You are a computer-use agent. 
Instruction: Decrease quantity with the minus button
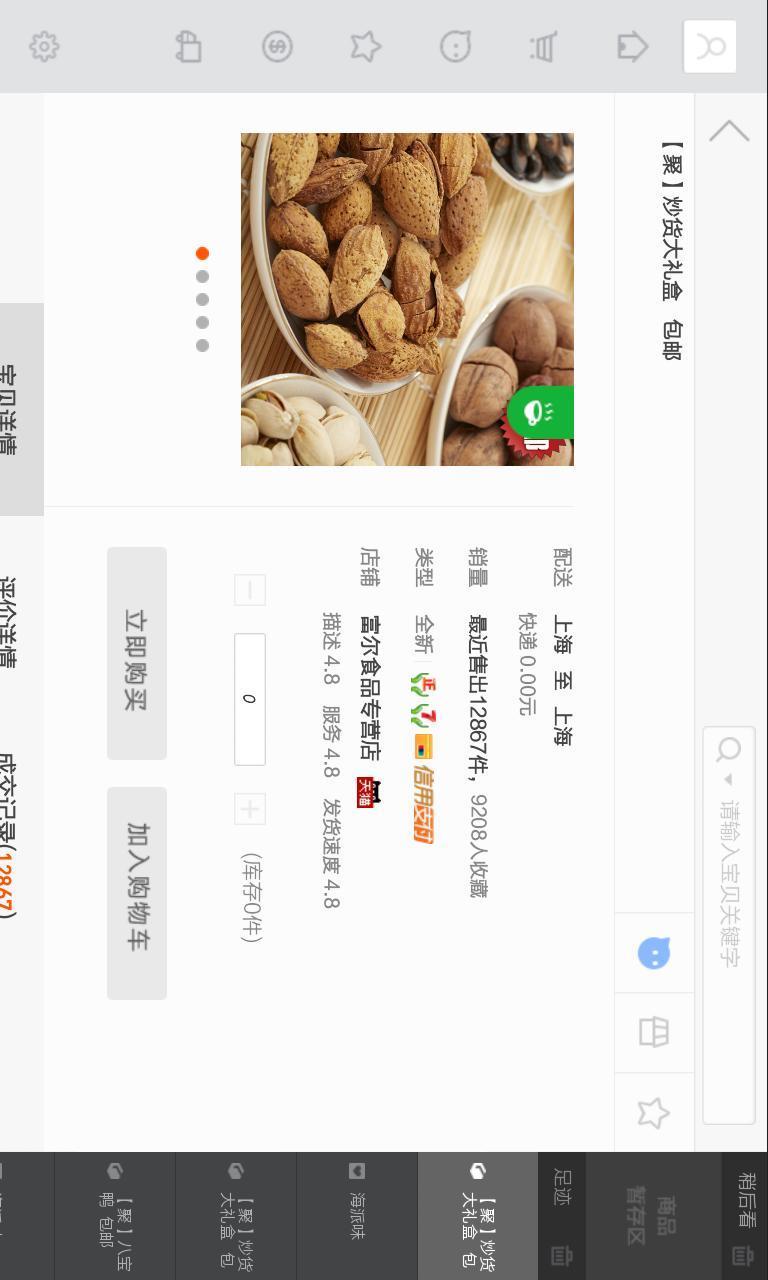tap(249, 590)
